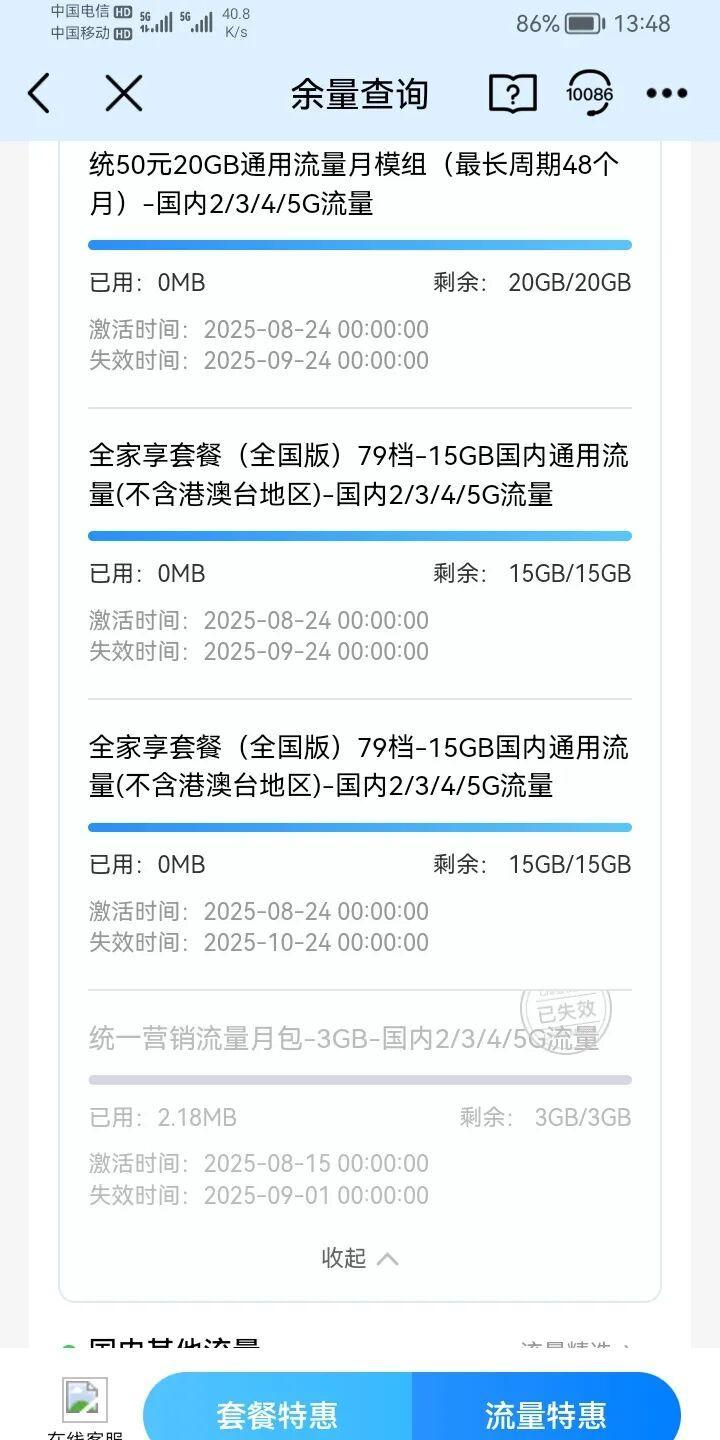
Task: Open the help question mark icon
Action: point(511,92)
